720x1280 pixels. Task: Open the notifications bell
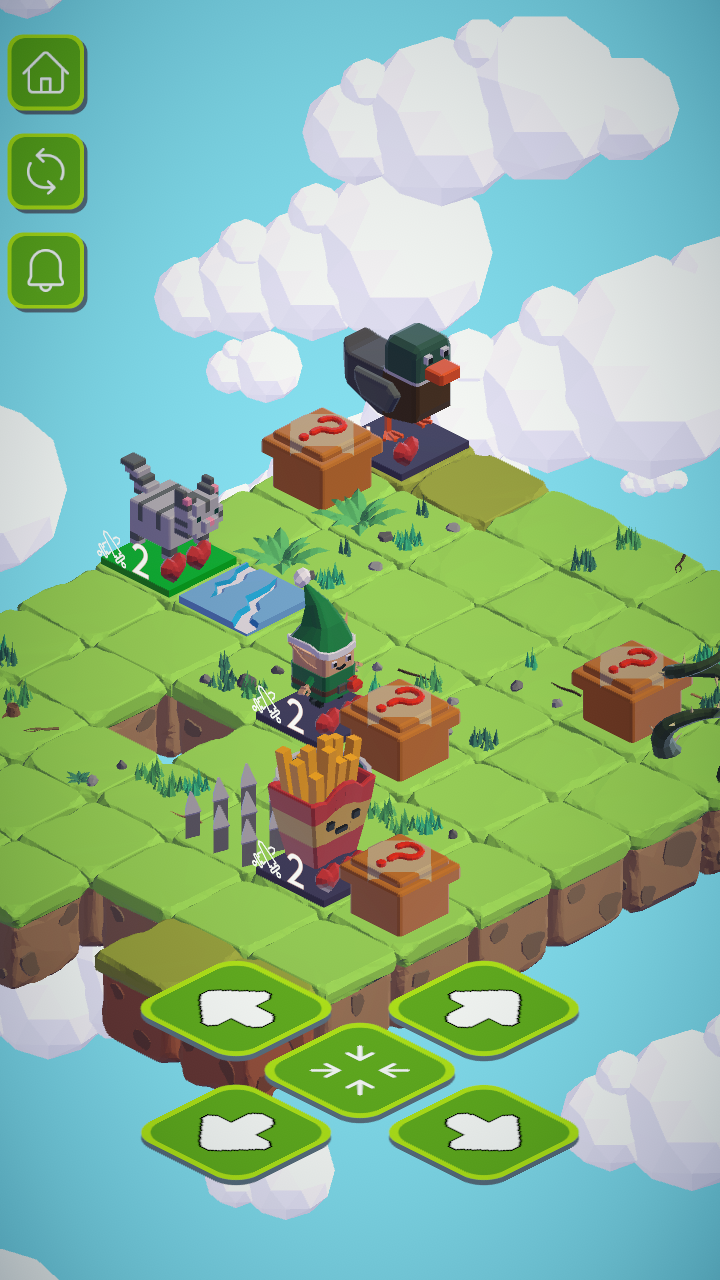point(46,270)
